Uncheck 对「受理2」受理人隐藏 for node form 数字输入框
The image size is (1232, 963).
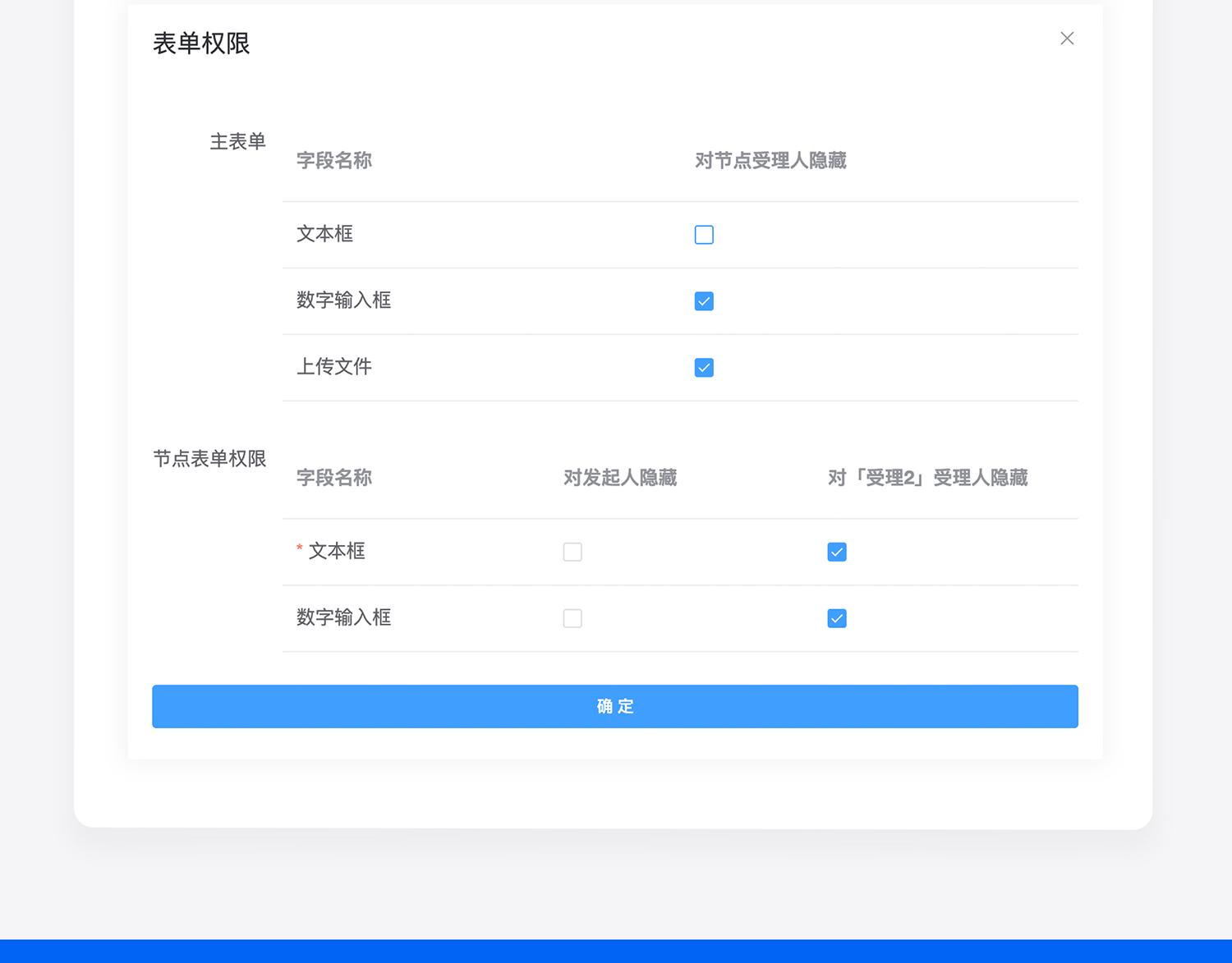pyautogui.click(x=837, y=618)
